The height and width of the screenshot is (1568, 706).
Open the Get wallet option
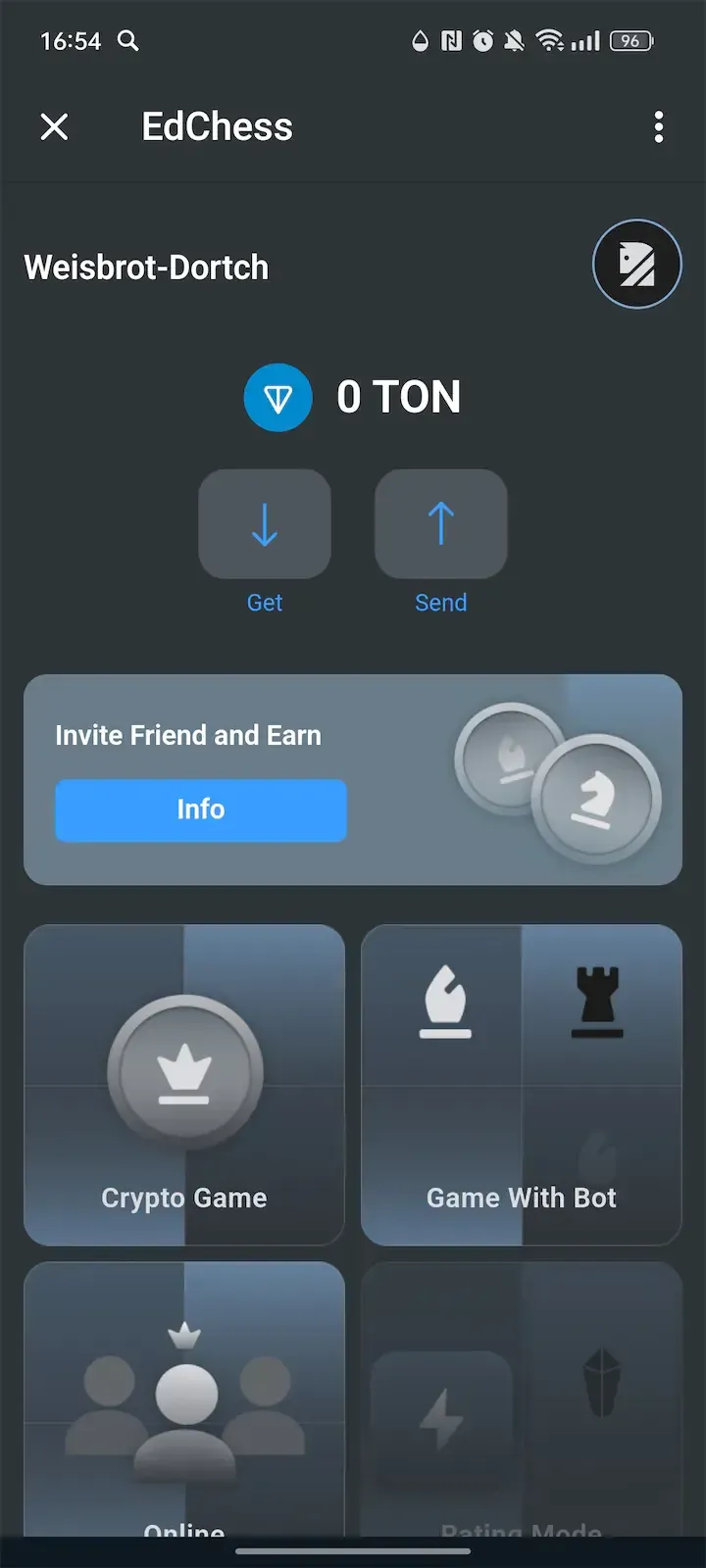point(265,602)
